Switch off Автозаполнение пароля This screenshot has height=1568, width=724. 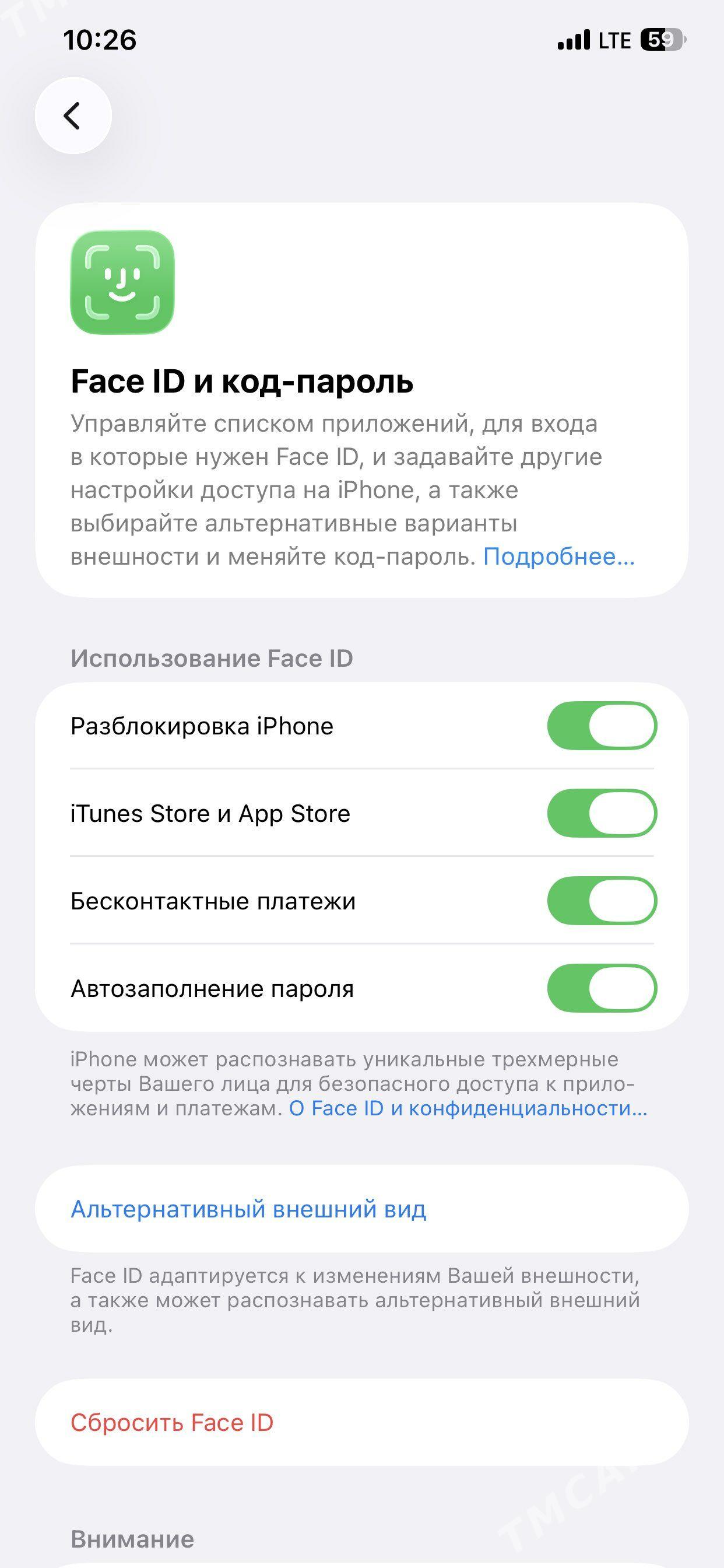pos(602,989)
